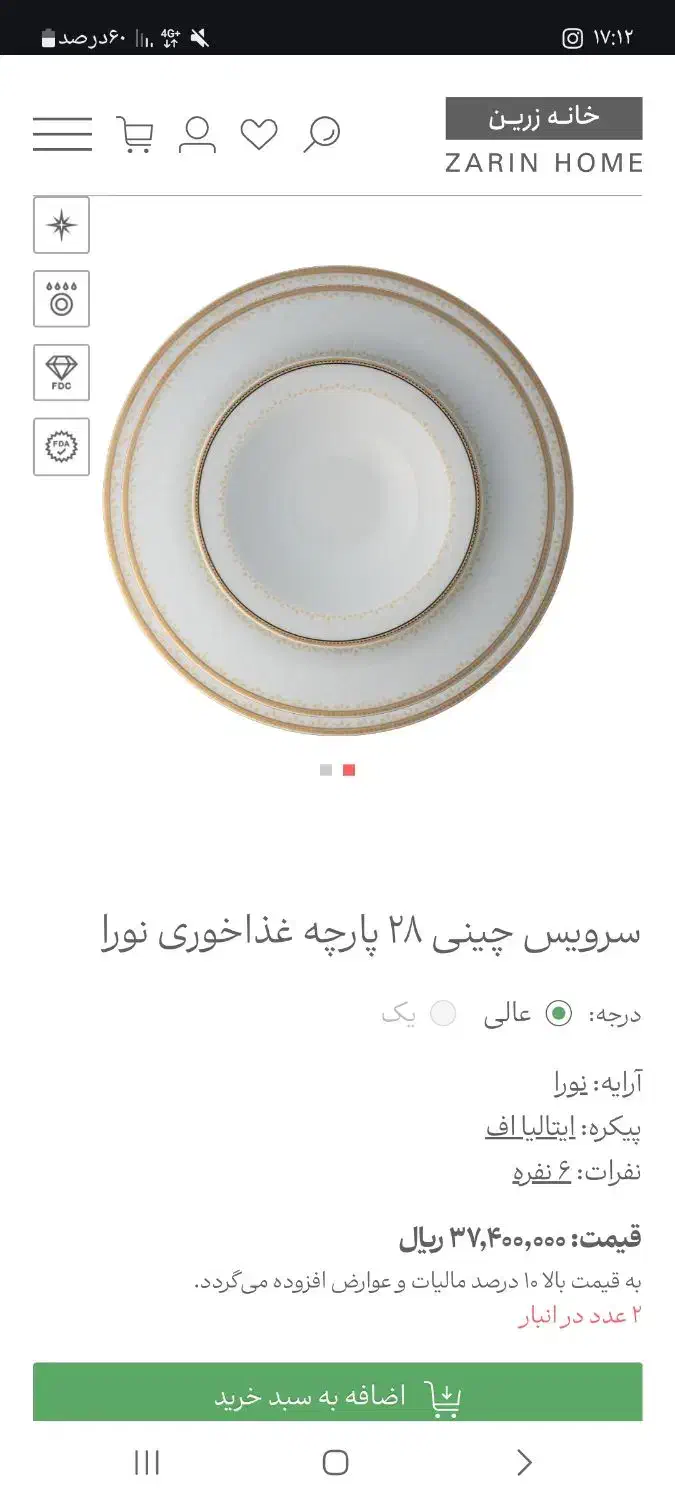View the product plate image

[338, 500]
